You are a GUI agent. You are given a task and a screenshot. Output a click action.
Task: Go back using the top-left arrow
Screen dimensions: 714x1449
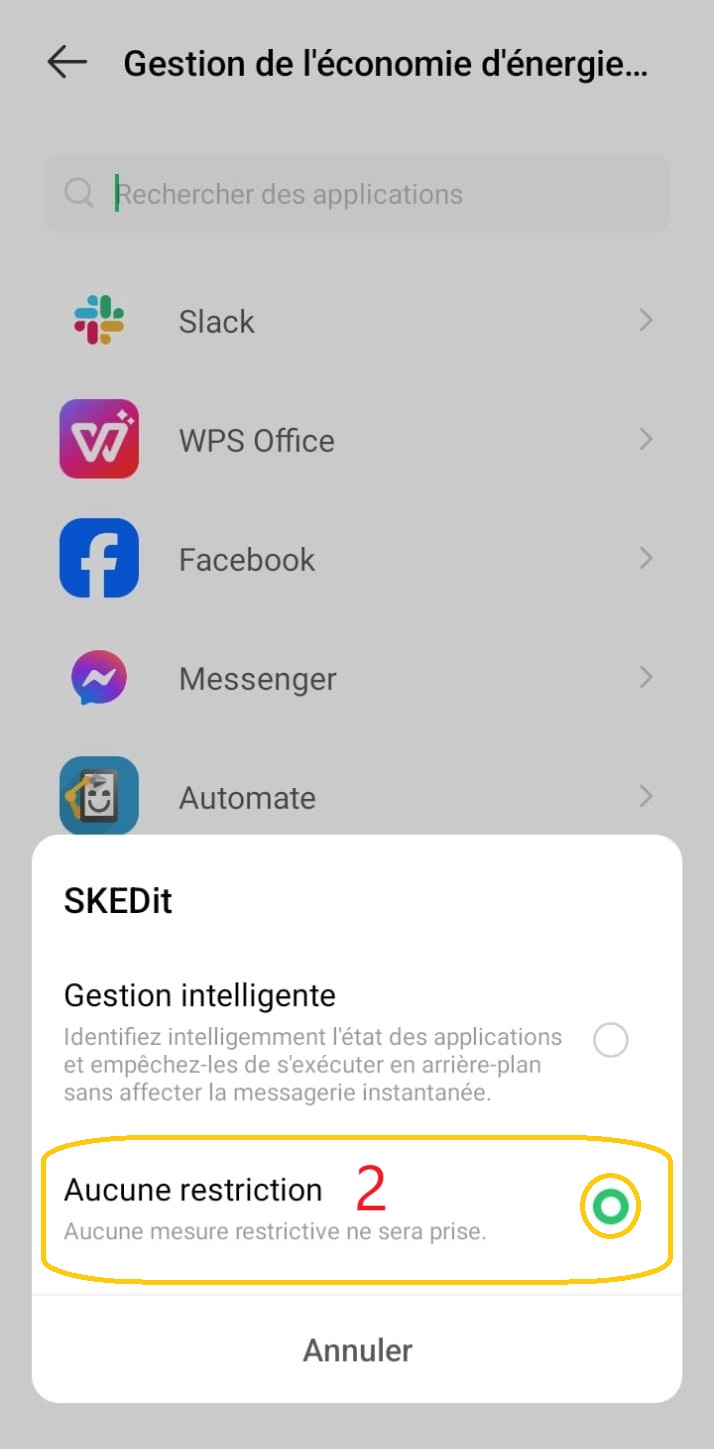pyautogui.click(x=67, y=63)
